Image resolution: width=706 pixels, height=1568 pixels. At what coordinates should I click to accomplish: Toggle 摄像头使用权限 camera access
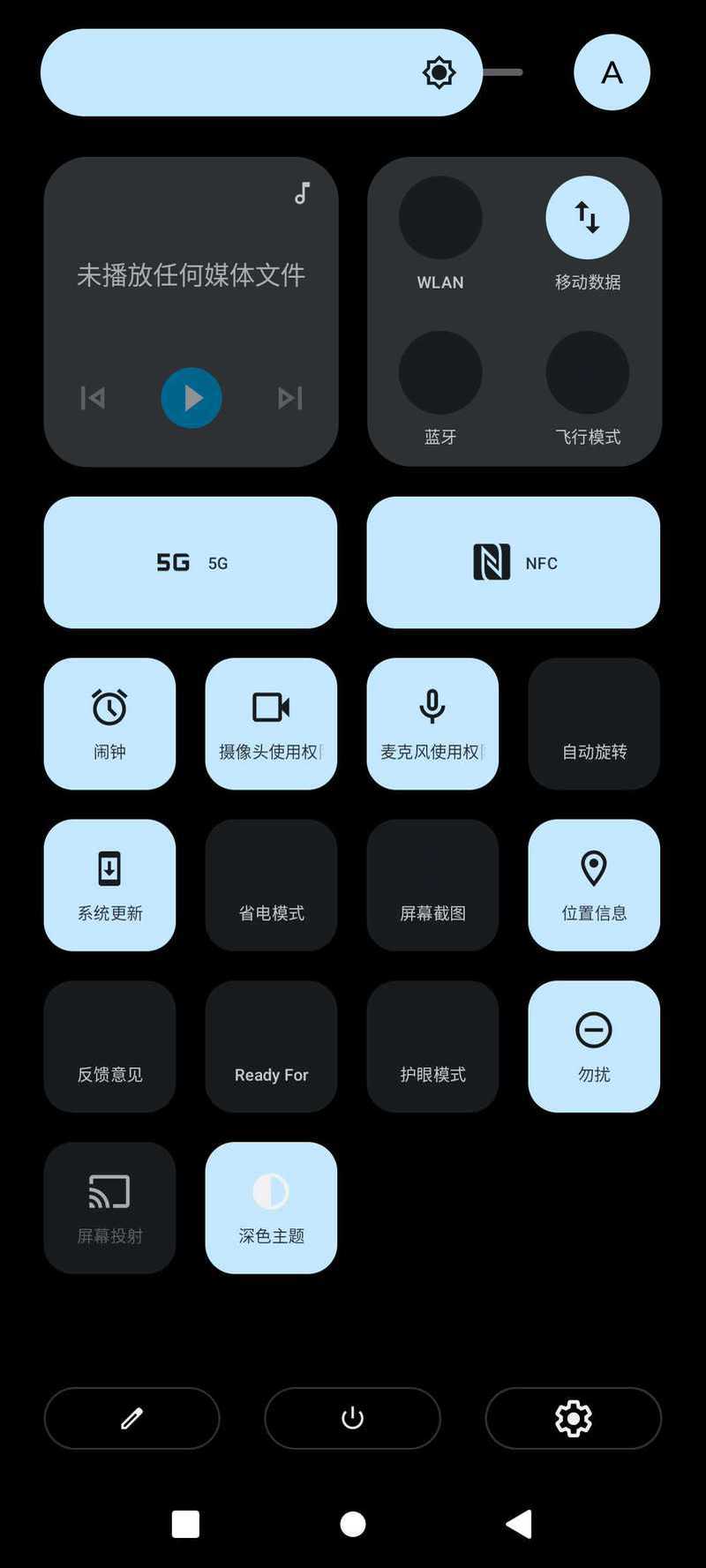pos(271,724)
